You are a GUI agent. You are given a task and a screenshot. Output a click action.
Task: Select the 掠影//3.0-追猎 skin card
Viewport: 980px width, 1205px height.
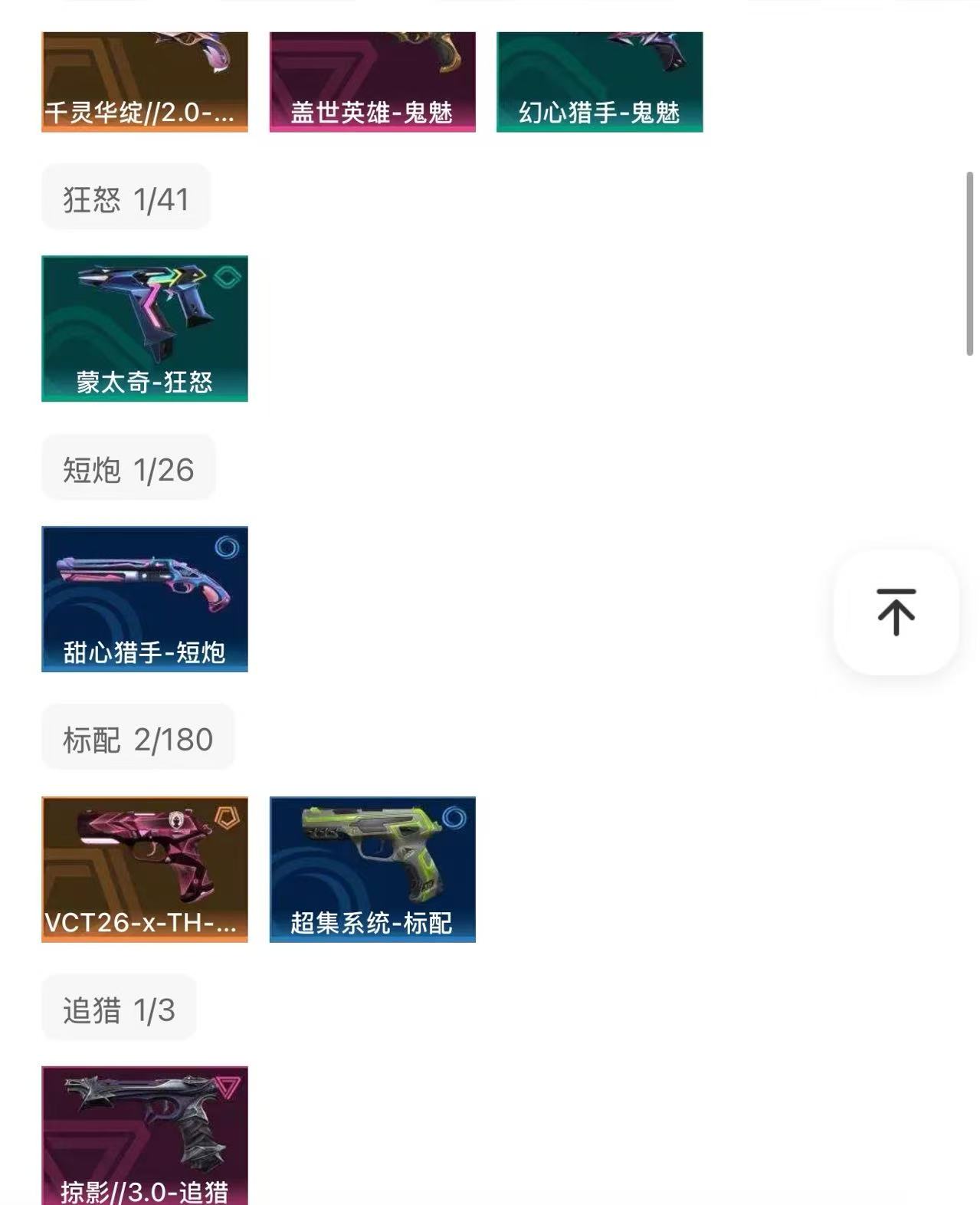(145, 1135)
